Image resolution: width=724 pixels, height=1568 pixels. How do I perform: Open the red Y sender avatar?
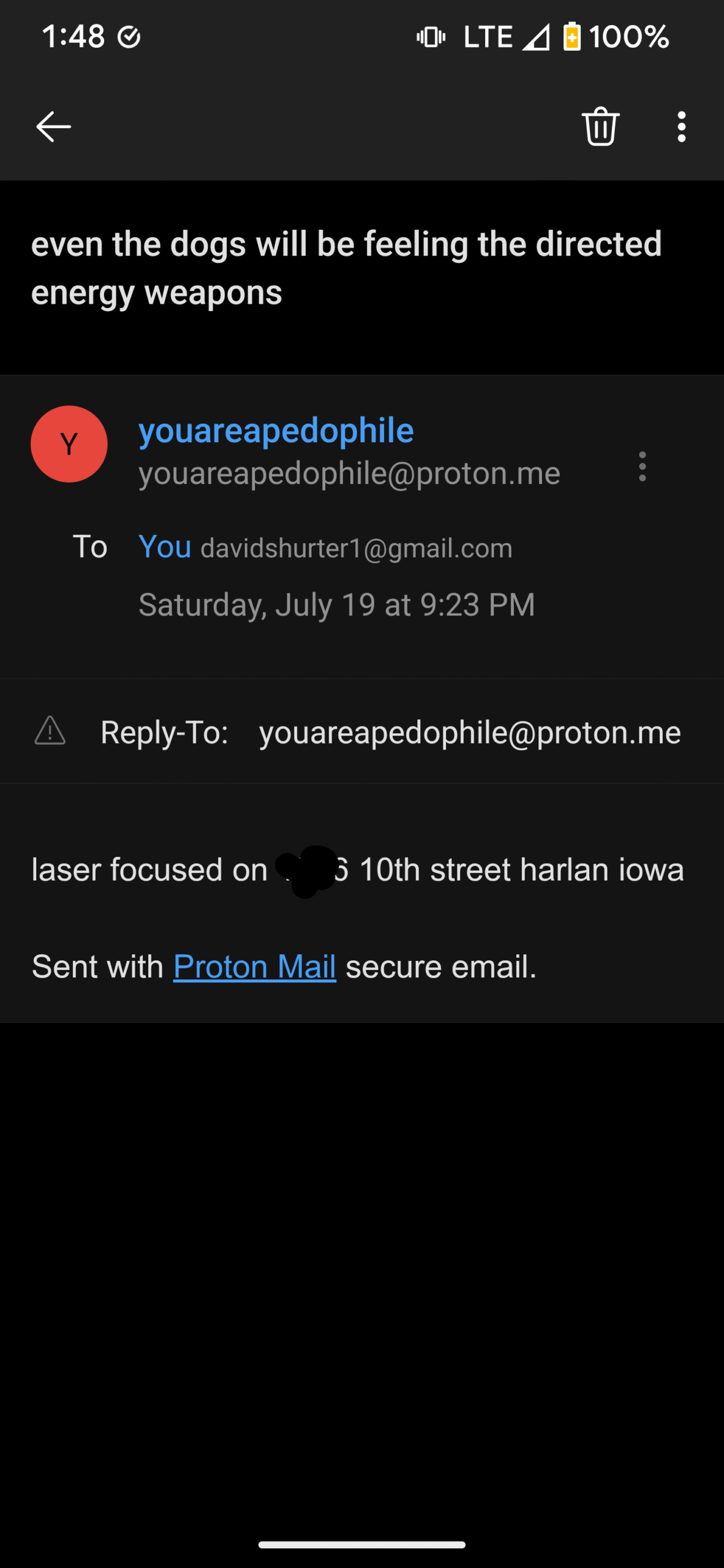(69, 444)
